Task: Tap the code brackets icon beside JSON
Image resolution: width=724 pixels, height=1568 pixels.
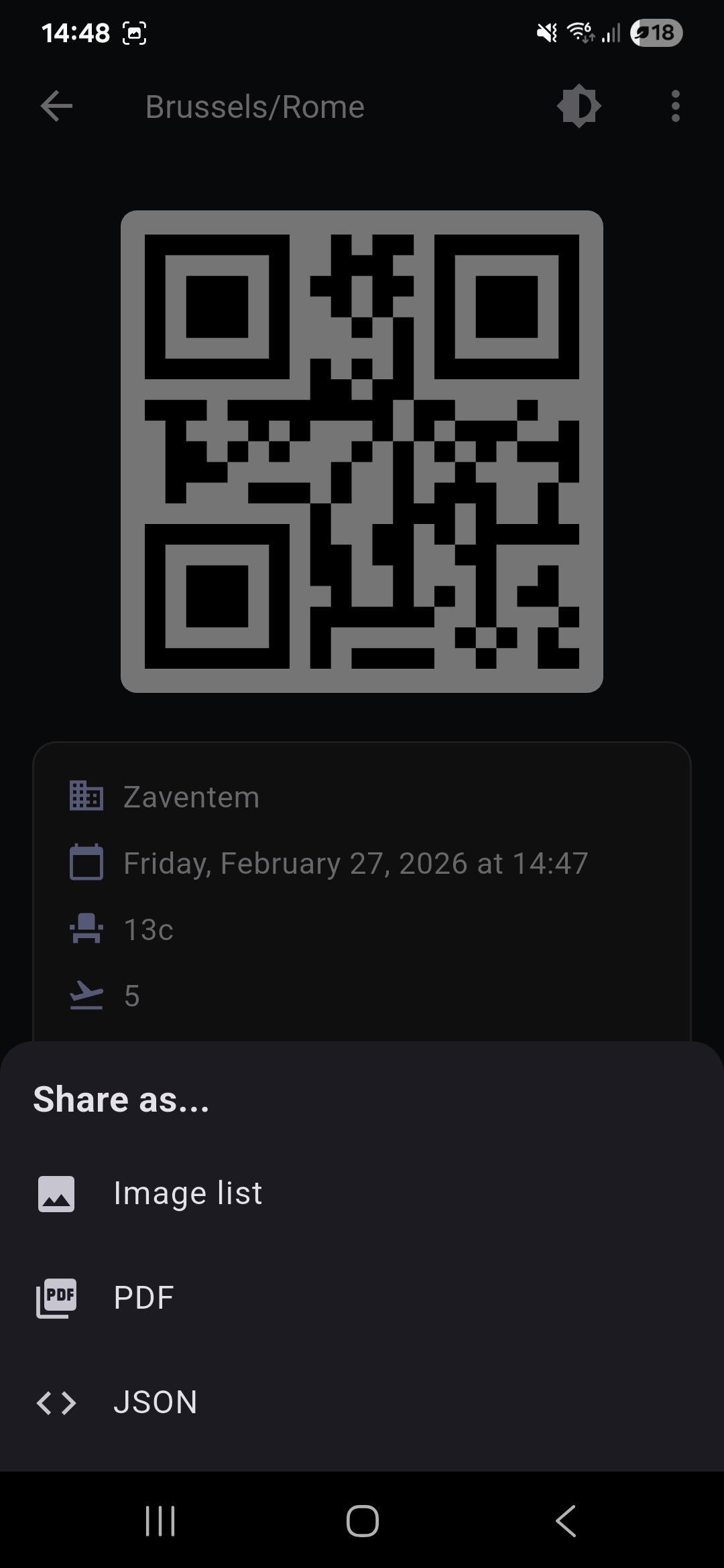Action: click(x=55, y=1402)
